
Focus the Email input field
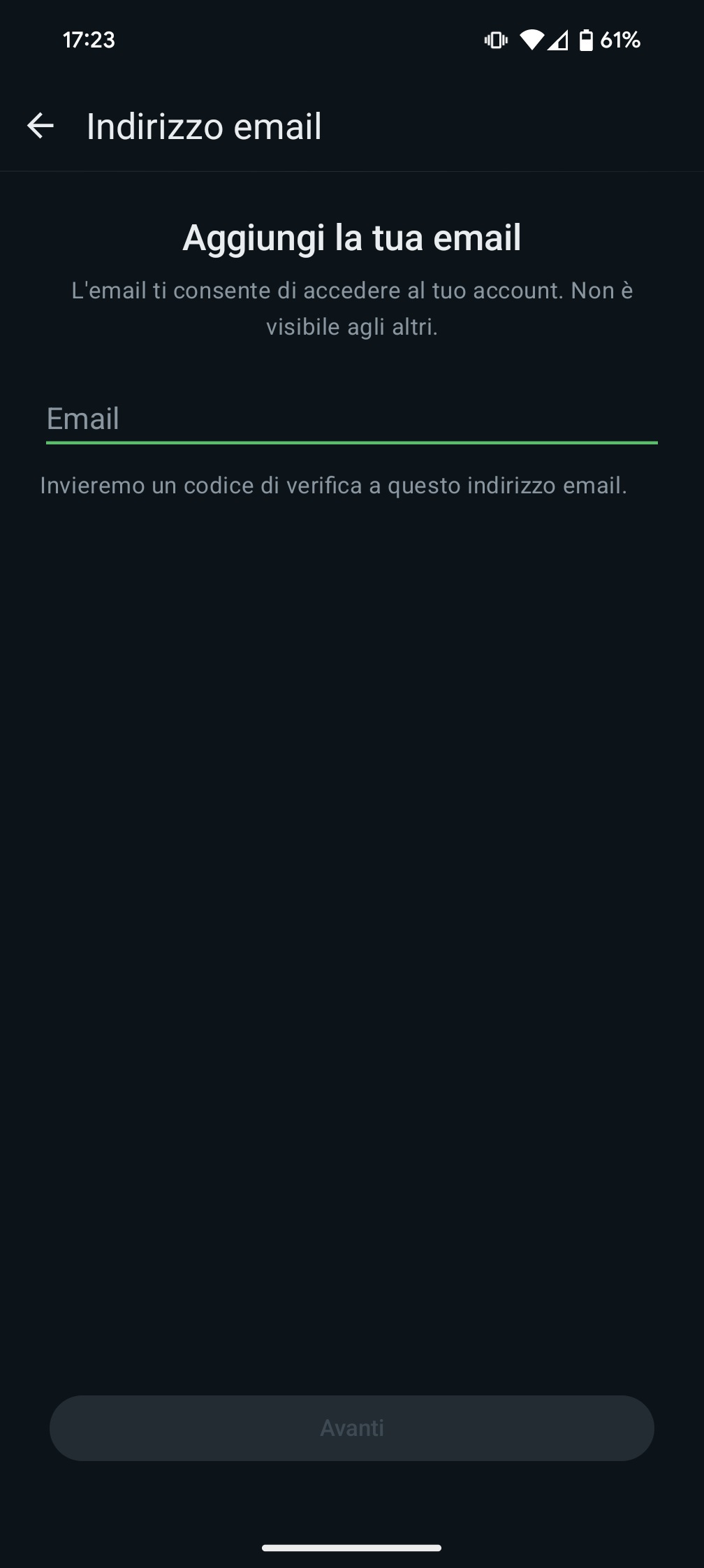352,419
